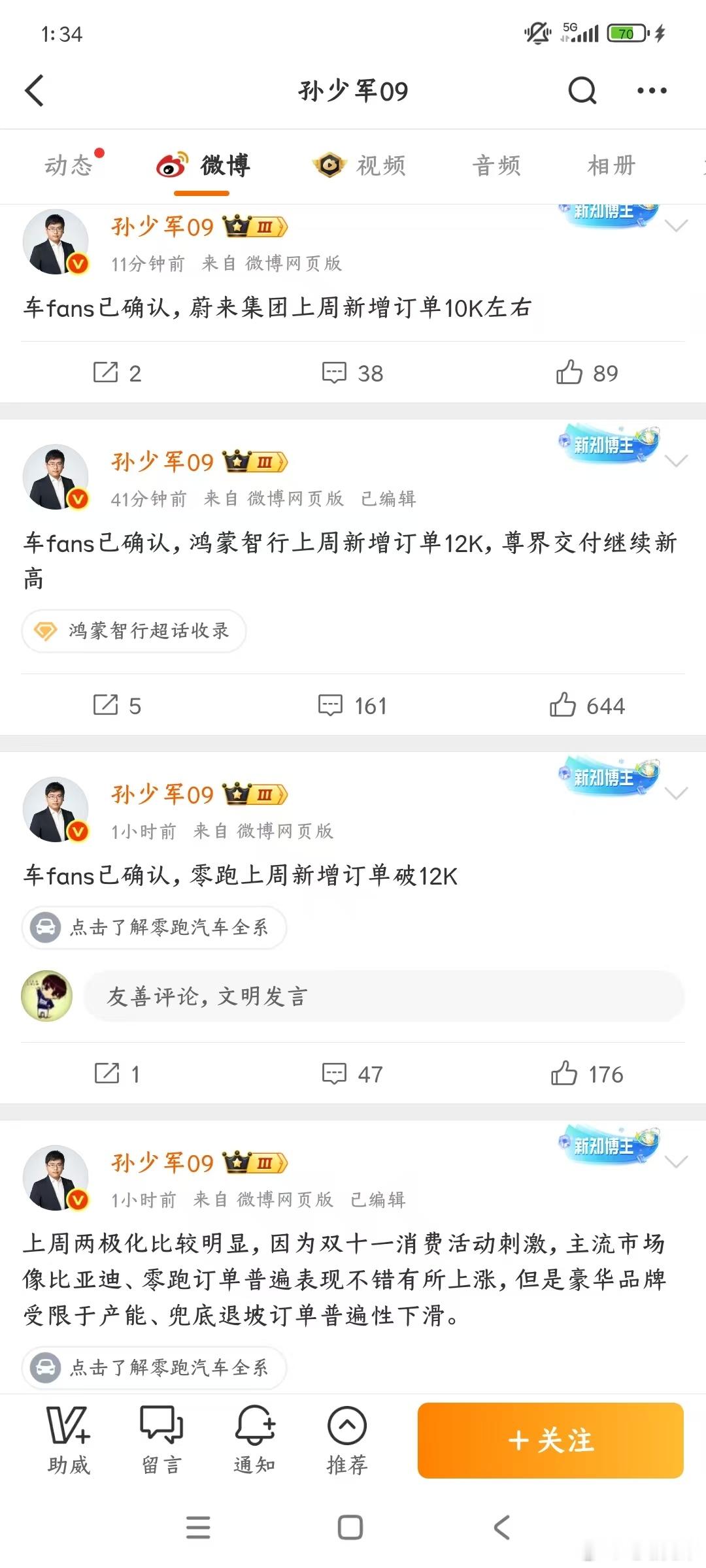Open the more options menu at top right
This screenshot has width=706, height=1568.
click(652, 91)
